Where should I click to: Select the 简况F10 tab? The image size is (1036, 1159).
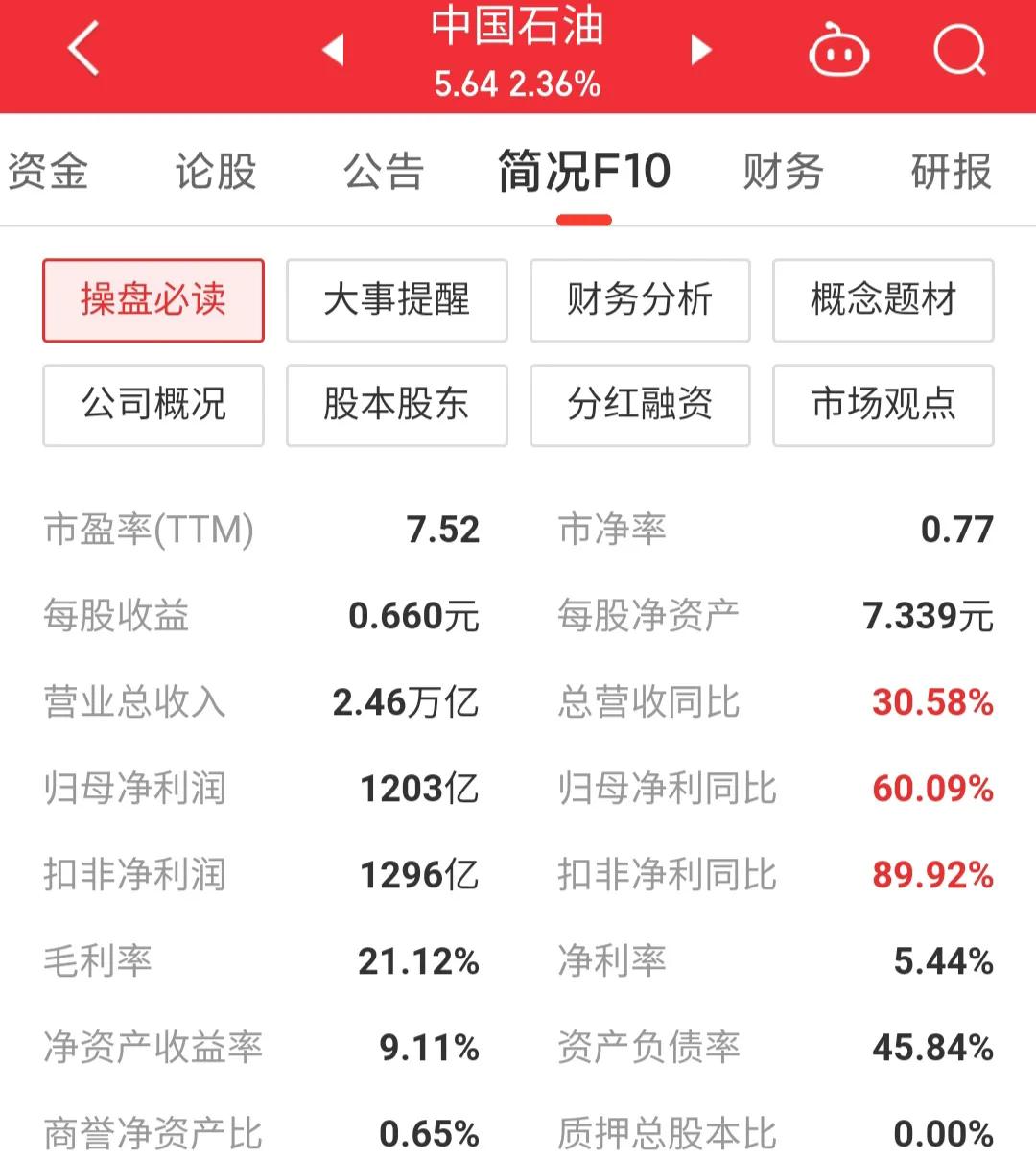point(583,173)
